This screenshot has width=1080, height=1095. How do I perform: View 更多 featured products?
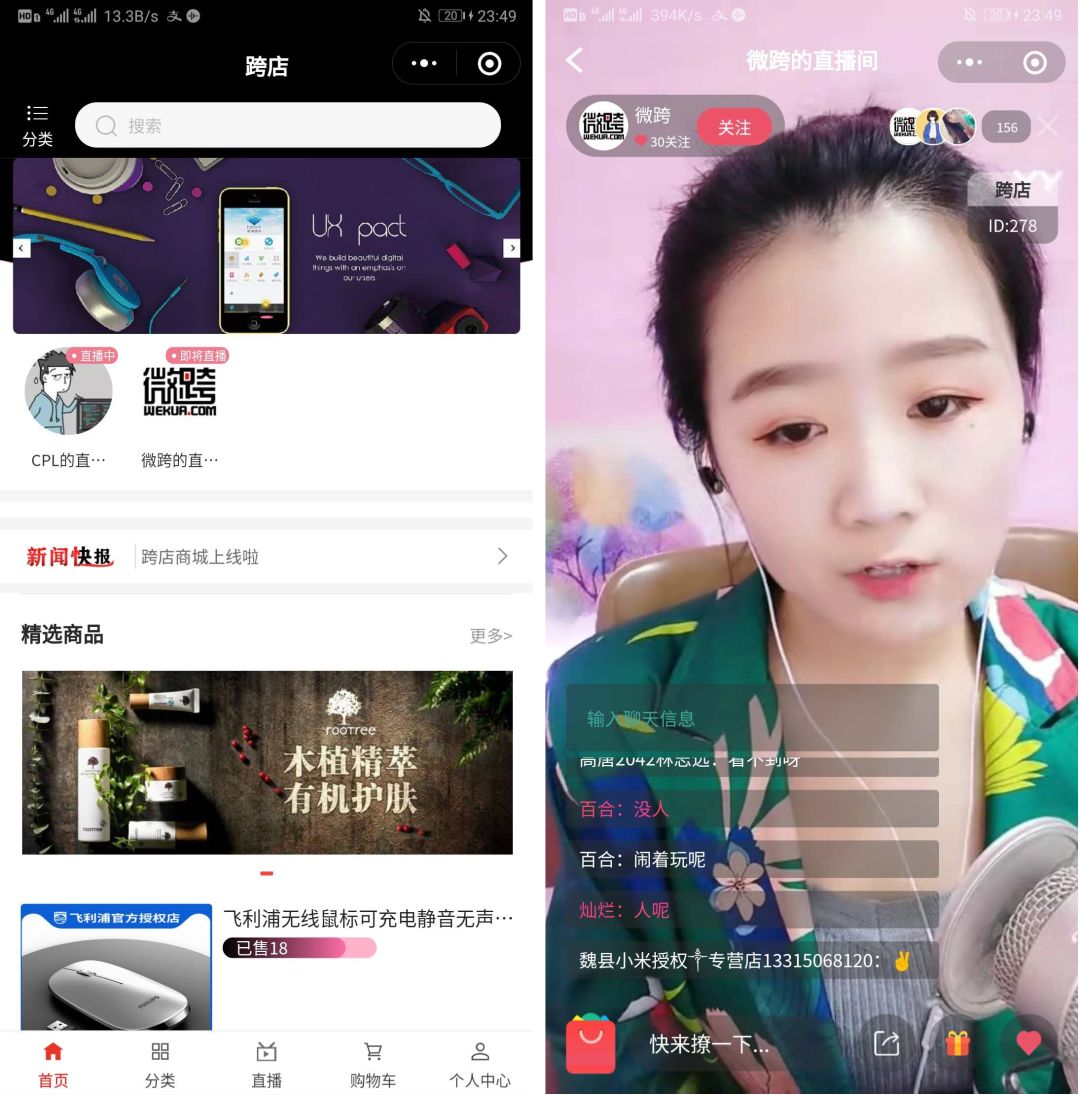490,636
